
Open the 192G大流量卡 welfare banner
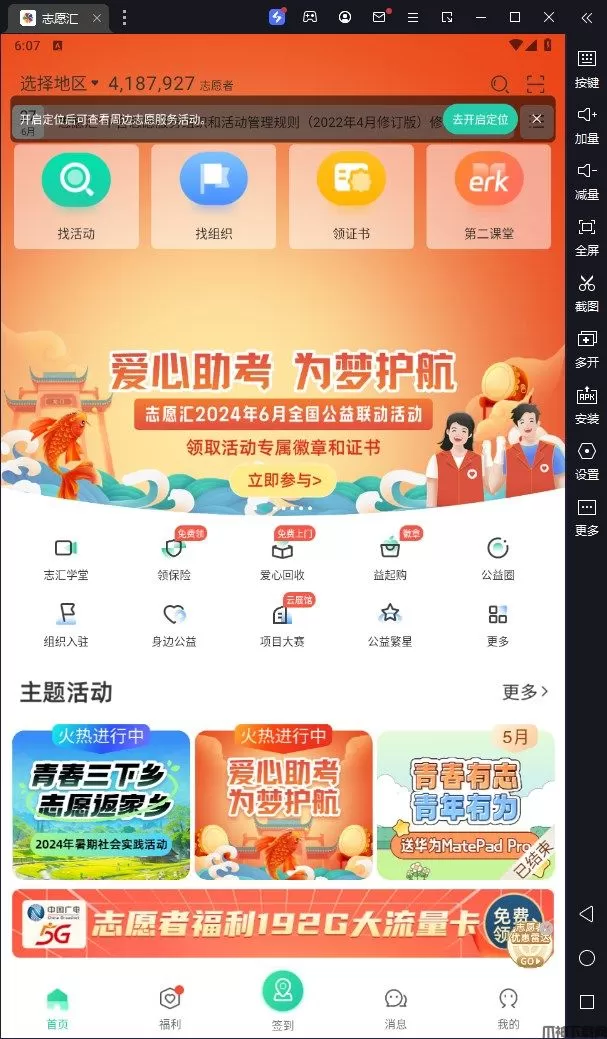pos(283,924)
